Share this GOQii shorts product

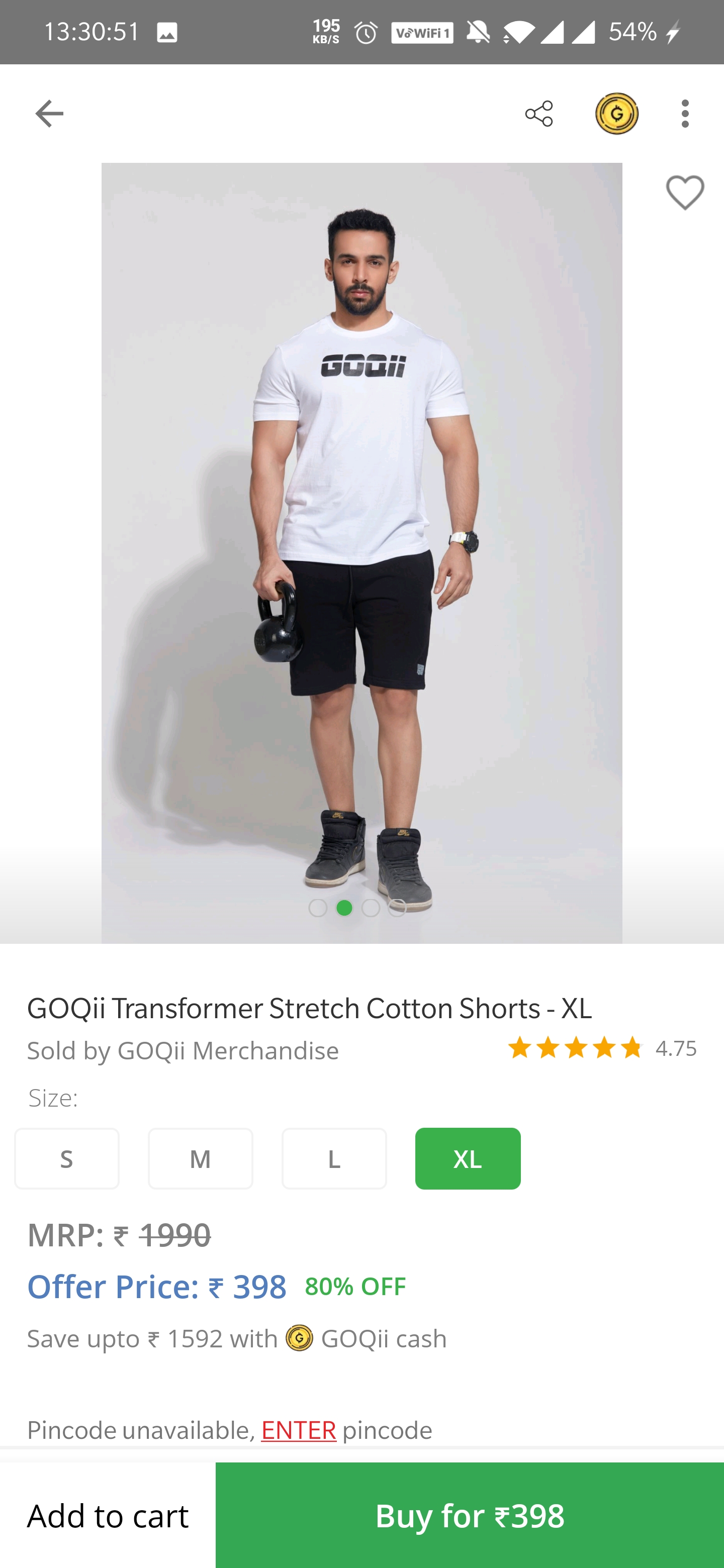(539, 114)
